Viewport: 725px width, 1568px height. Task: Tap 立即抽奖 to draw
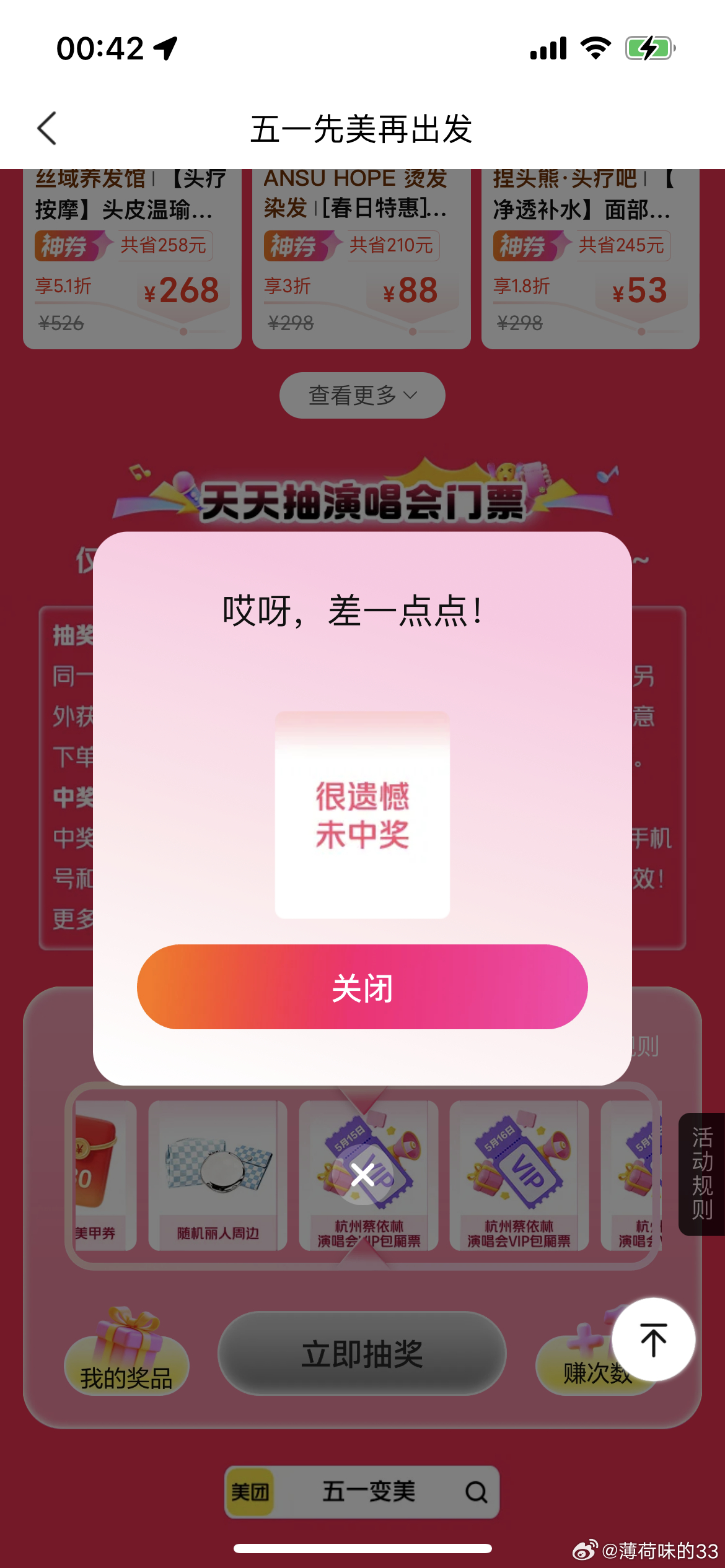pos(362,1353)
